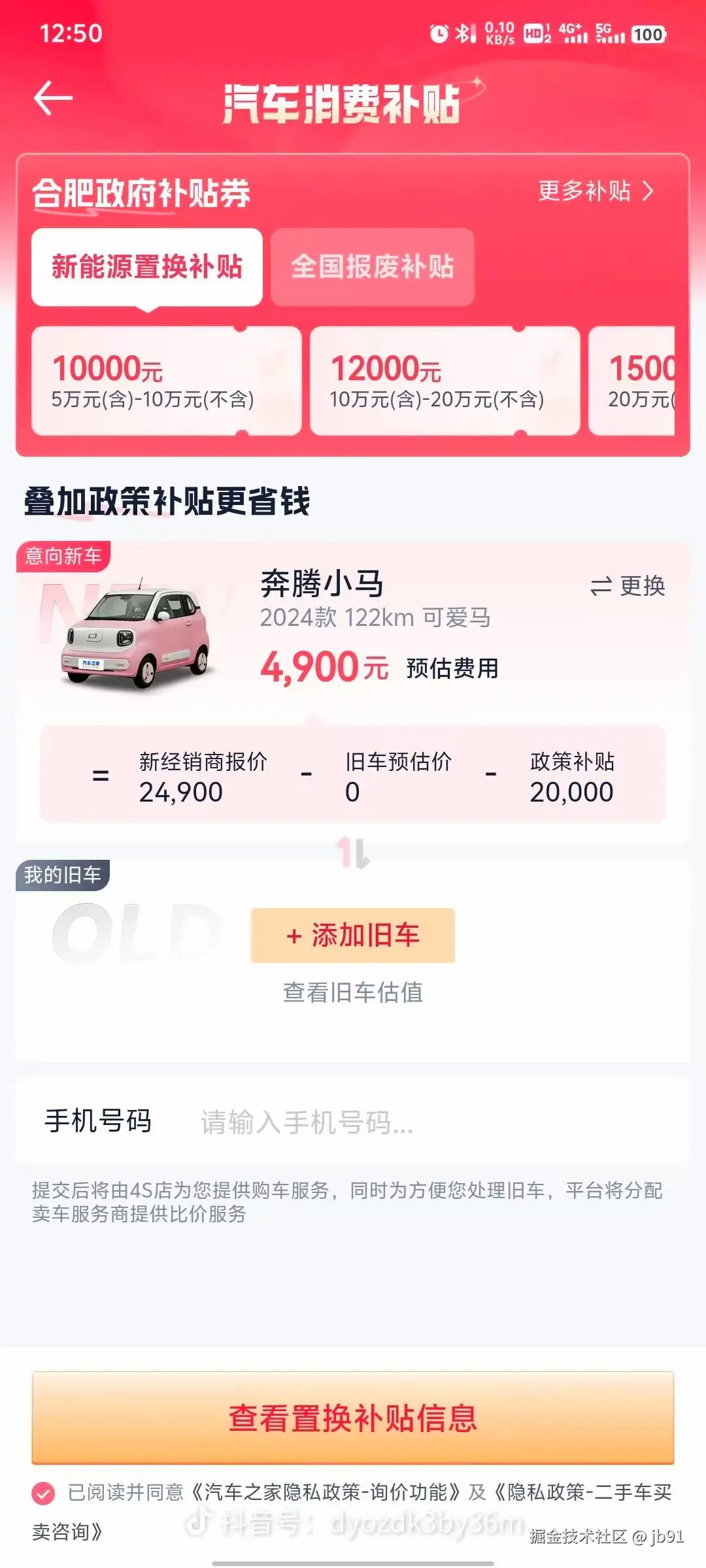
Task: Go back using the top-left arrow
Action: tap(53, 99)
